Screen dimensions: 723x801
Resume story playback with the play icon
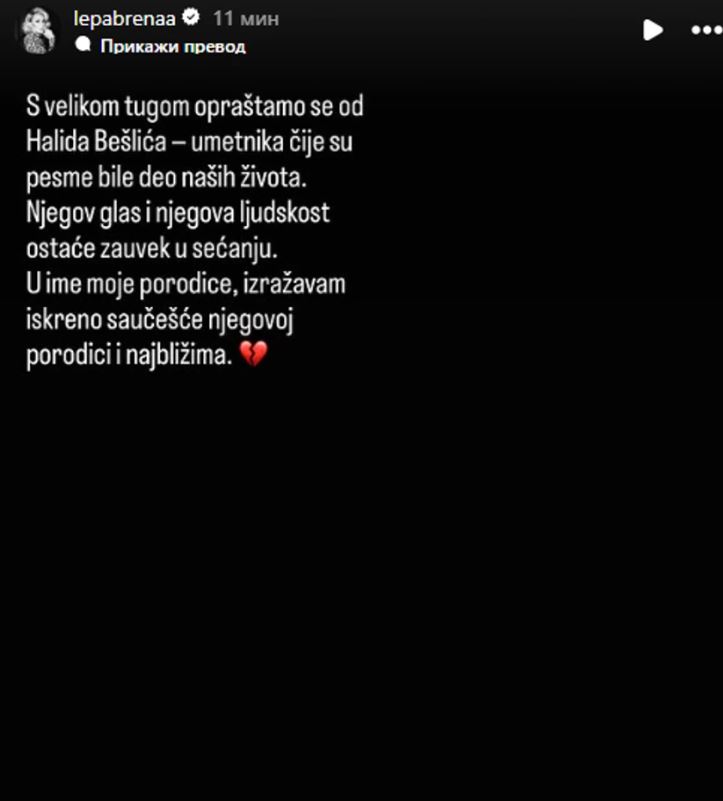coord(652,30)
